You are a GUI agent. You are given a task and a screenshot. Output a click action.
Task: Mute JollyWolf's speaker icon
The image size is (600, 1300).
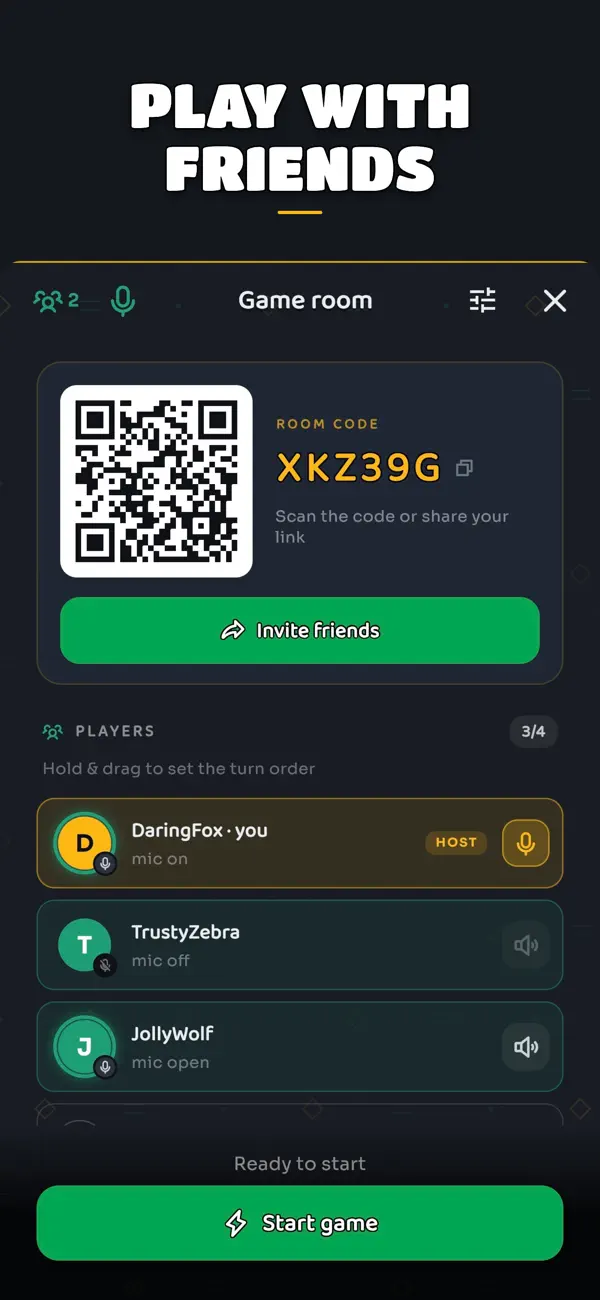[525, 1047]
